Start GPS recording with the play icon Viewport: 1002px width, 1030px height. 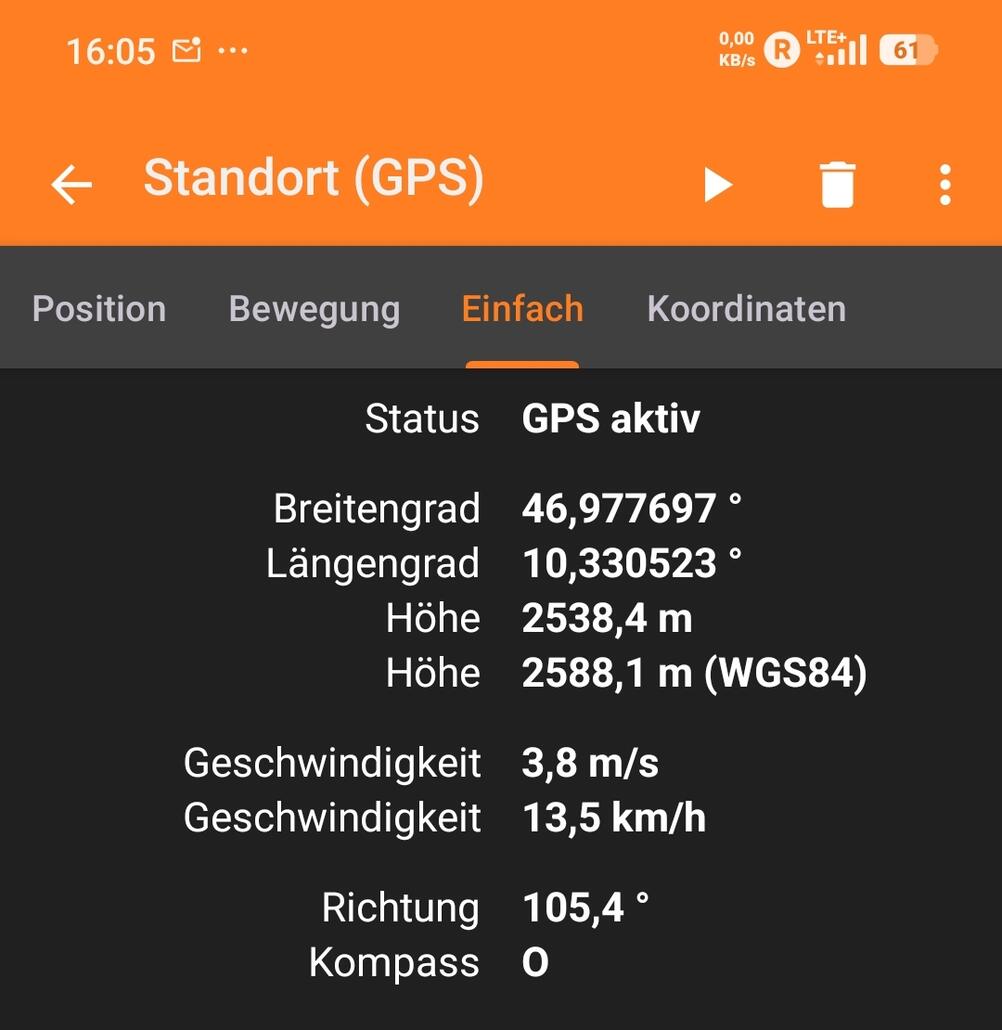[718, 184]
